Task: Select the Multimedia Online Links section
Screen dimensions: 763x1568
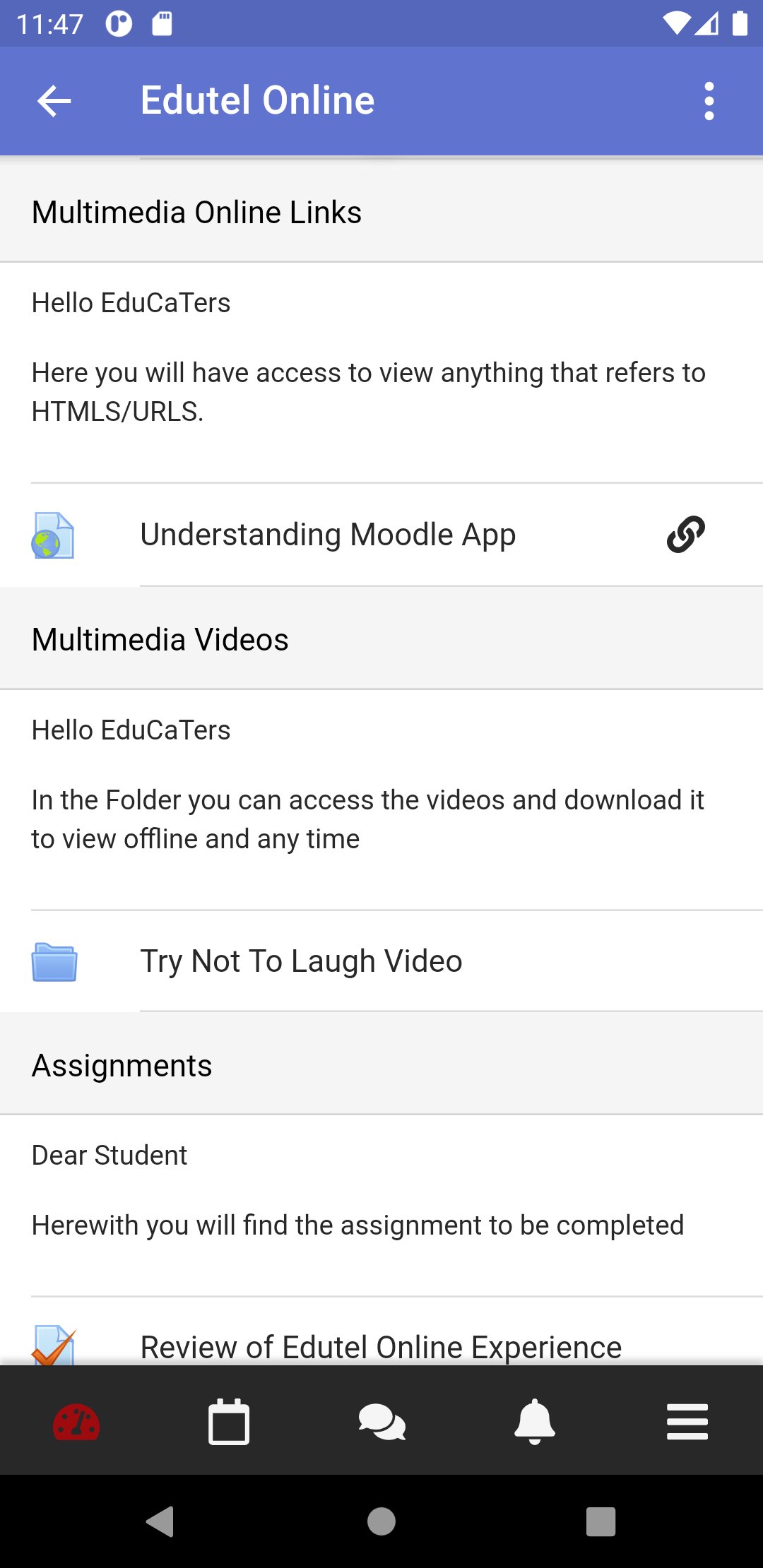Action: 196,211
